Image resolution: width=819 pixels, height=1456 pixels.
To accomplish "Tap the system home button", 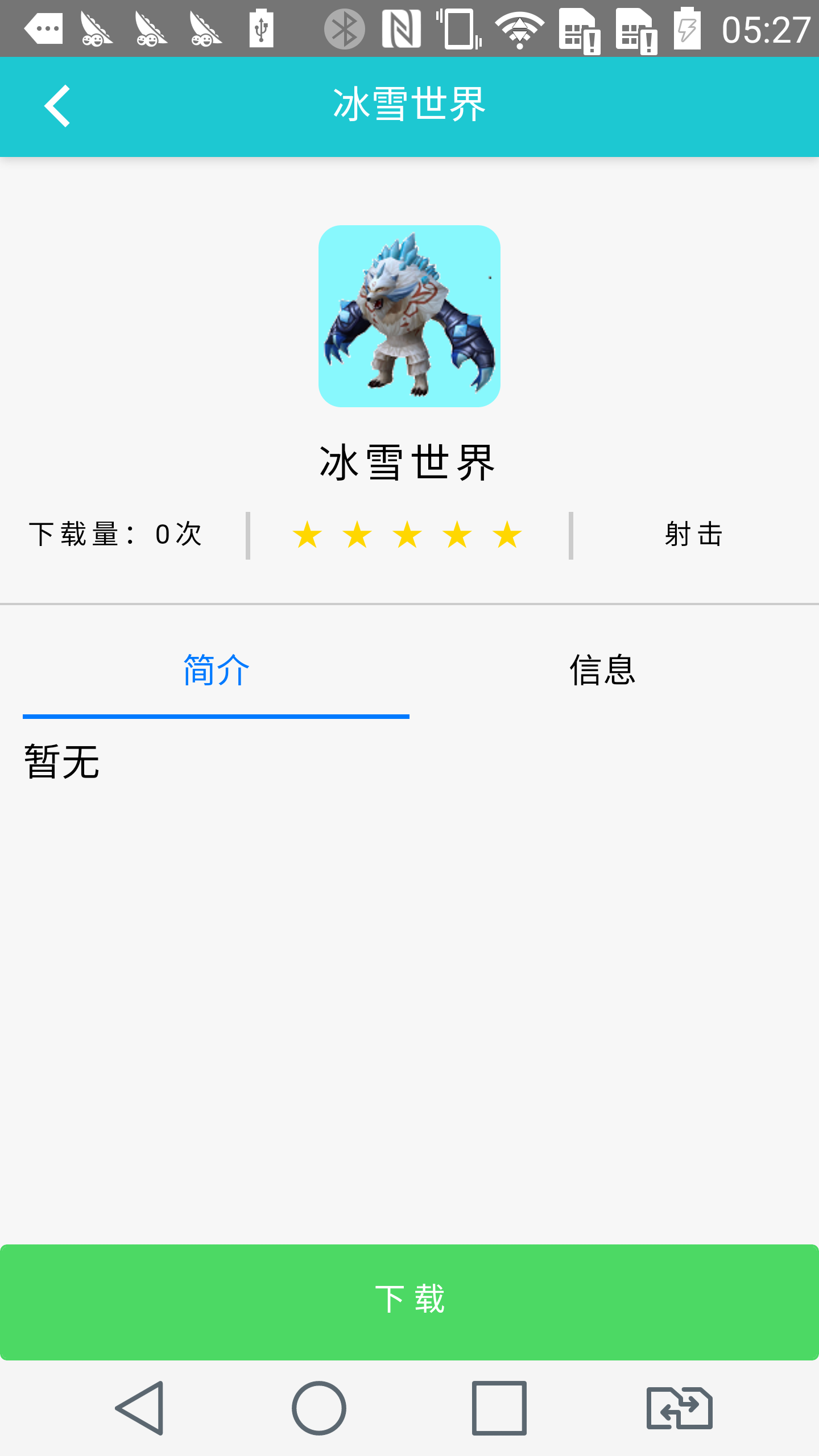I will (319, 1408).
